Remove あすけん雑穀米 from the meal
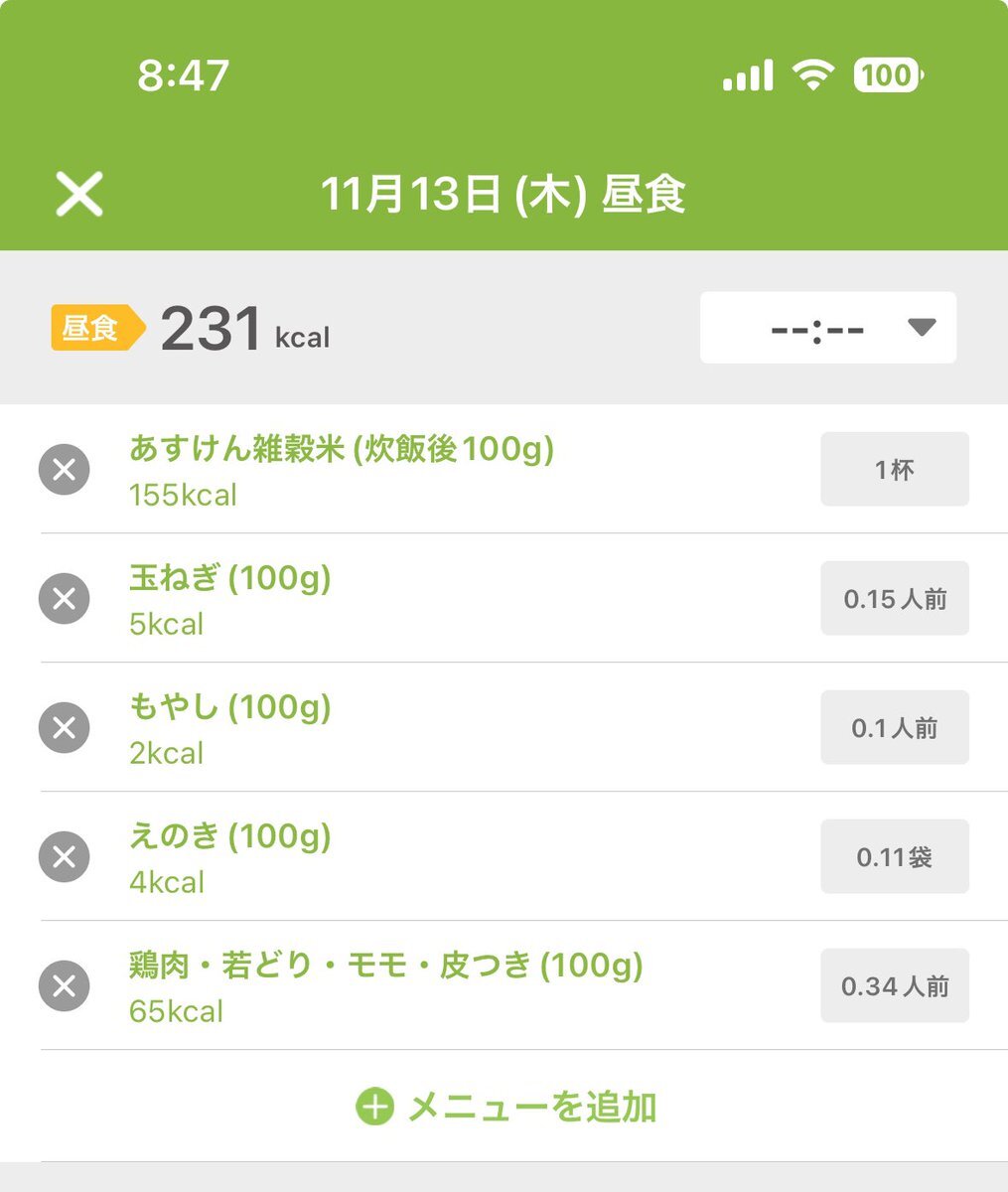The height and width of the screenshot is (1192, 1008). click(x=65, y=470)
